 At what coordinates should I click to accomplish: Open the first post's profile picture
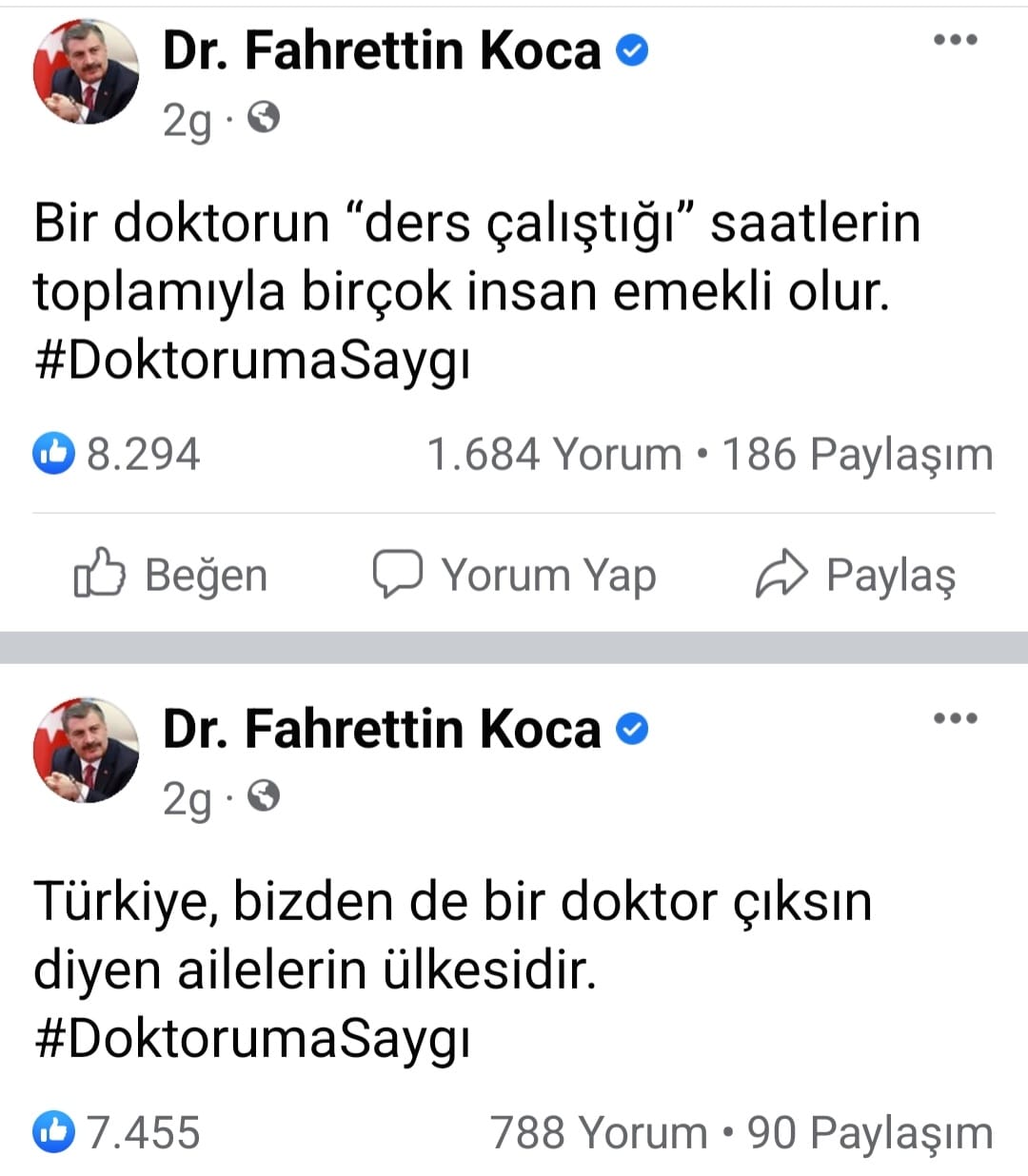coord(86,72)
